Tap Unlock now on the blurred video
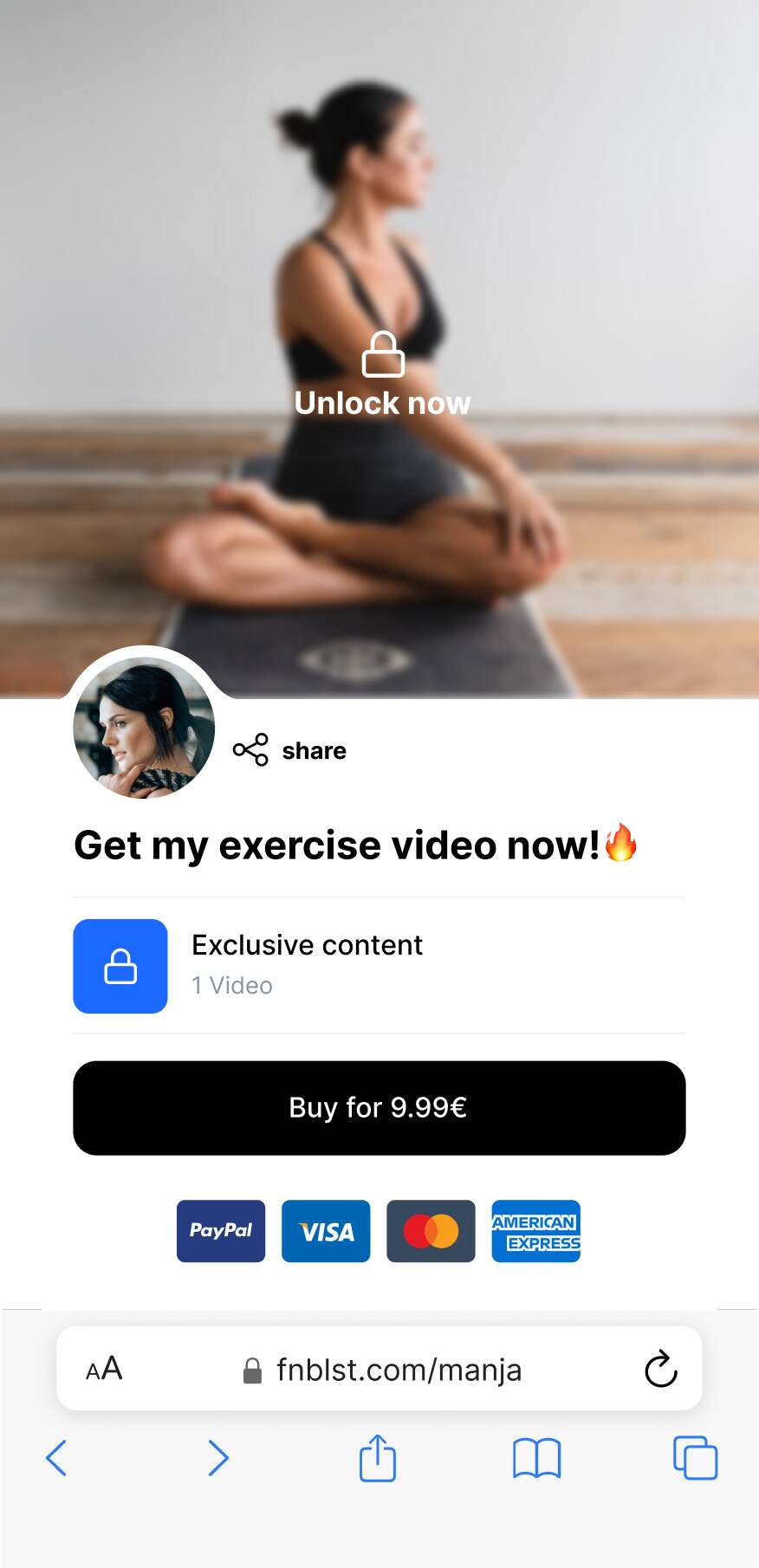This screenshot has width=759, height=1568. [x=382, y=375]
